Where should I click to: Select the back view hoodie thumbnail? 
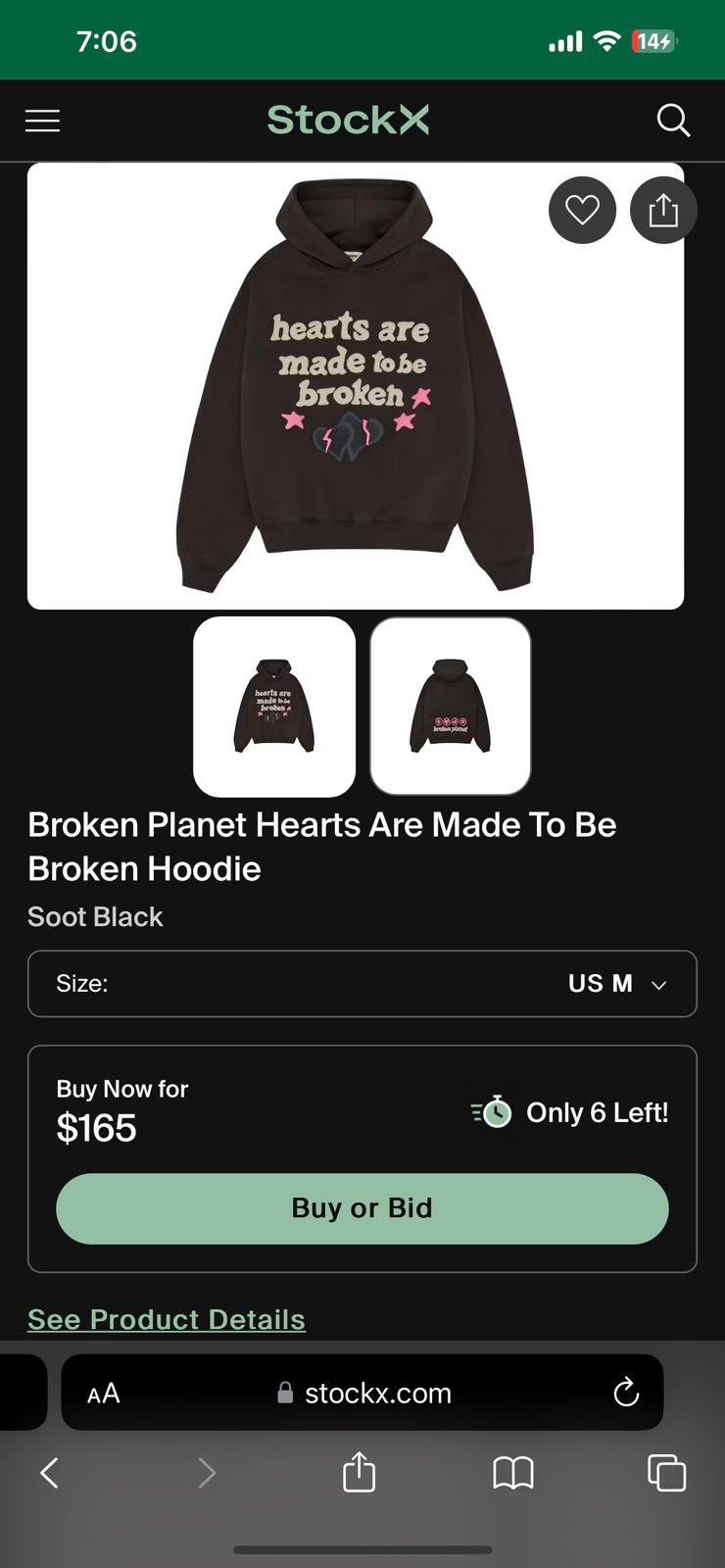tap(451, 707)
